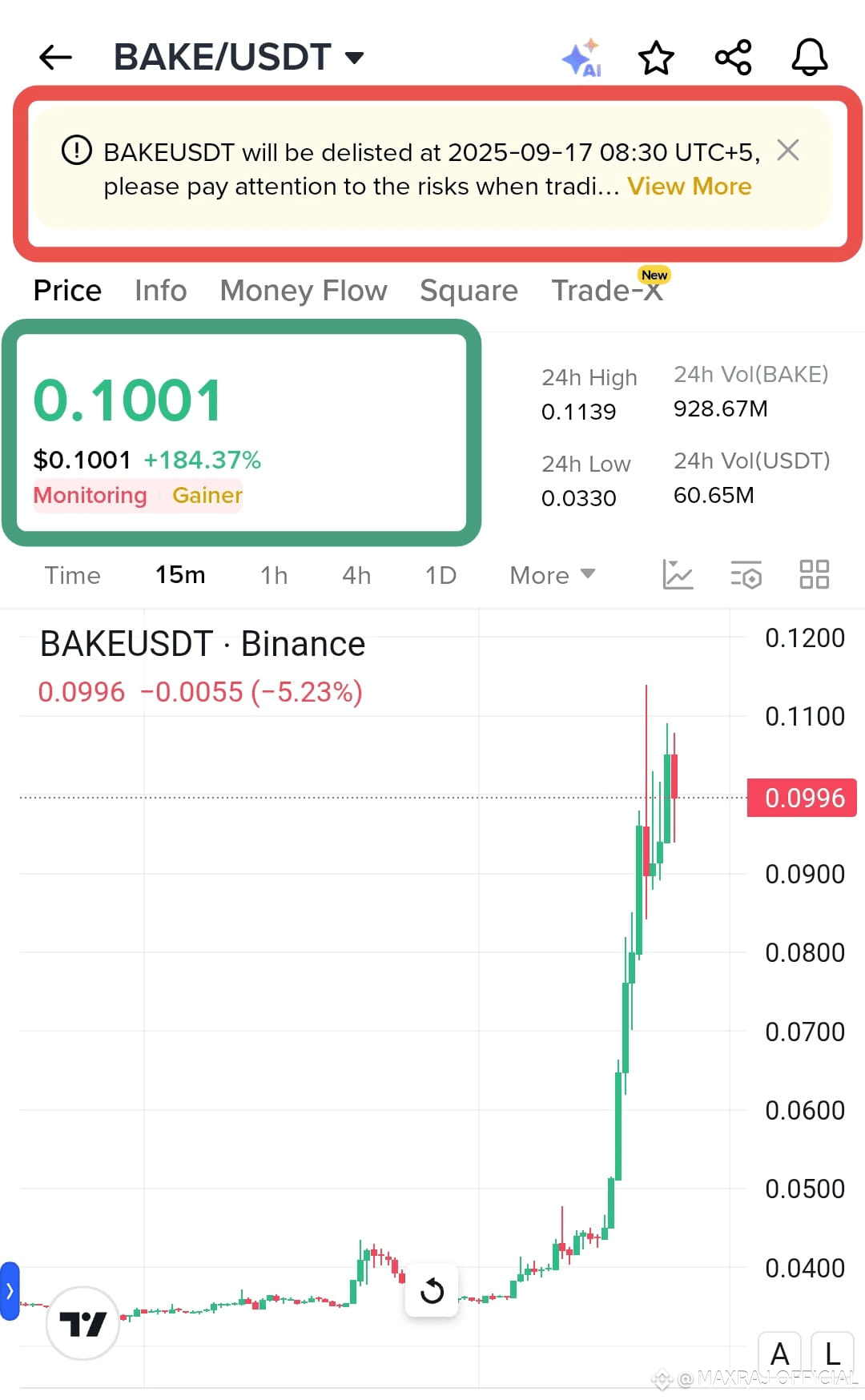865x1400 pixels.
Task: Toggle the A alerts button bottom right
Action: (779, 1354)
